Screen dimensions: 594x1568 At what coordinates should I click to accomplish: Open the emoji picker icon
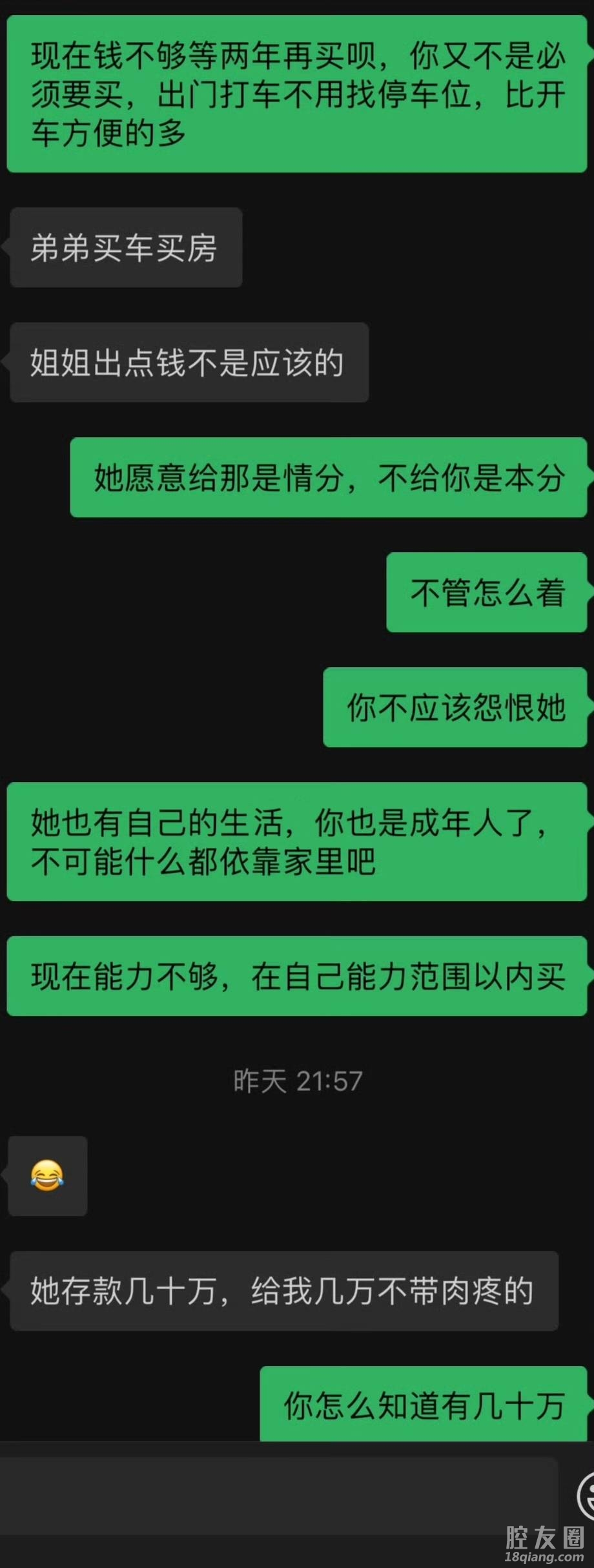(586, 1495)
